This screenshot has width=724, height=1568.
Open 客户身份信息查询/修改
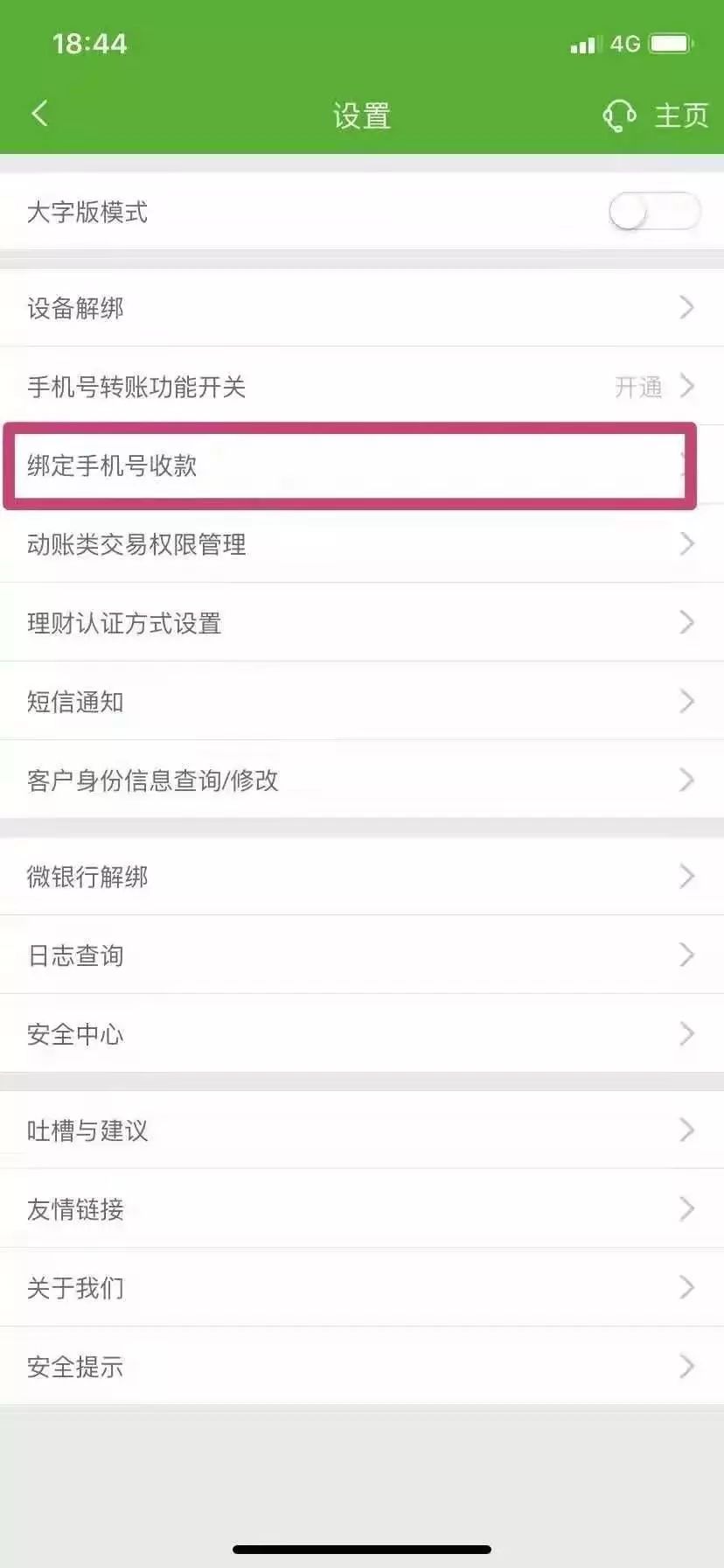[x=362, y=780]
